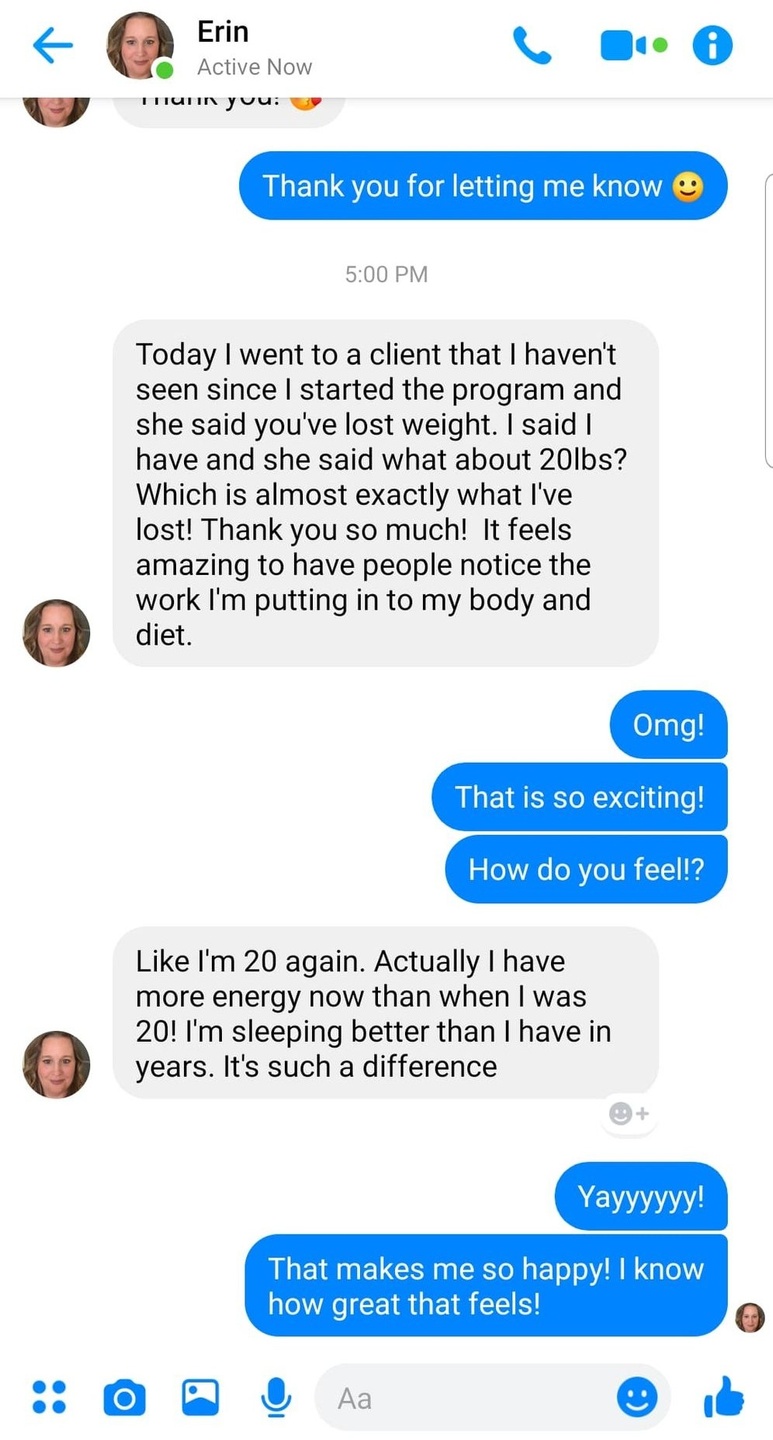The width and height of the screenshot is (773, 1440).
Task: Open conversation info for Erin
Action: [713, 46]
